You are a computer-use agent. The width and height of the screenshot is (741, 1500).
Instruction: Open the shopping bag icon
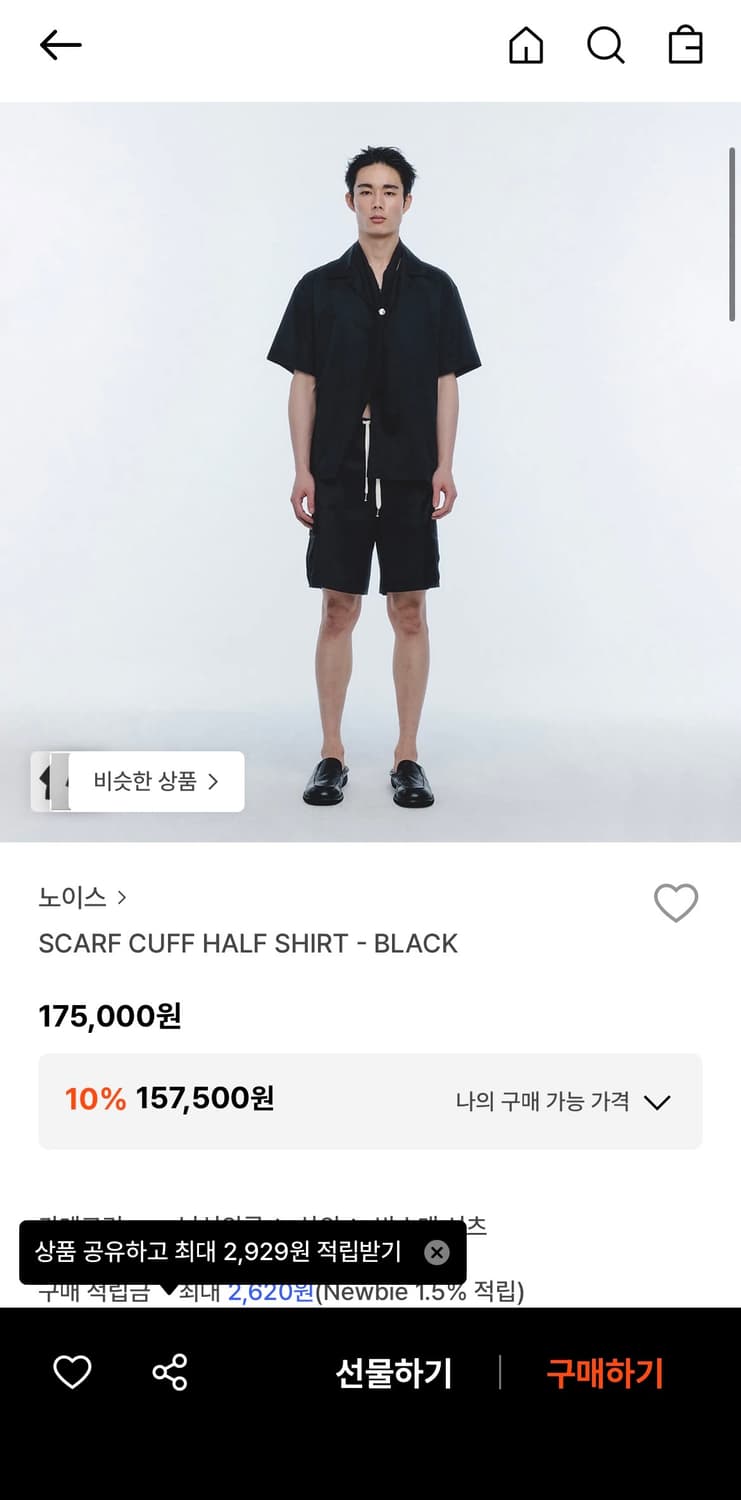(x=685, y=45)
